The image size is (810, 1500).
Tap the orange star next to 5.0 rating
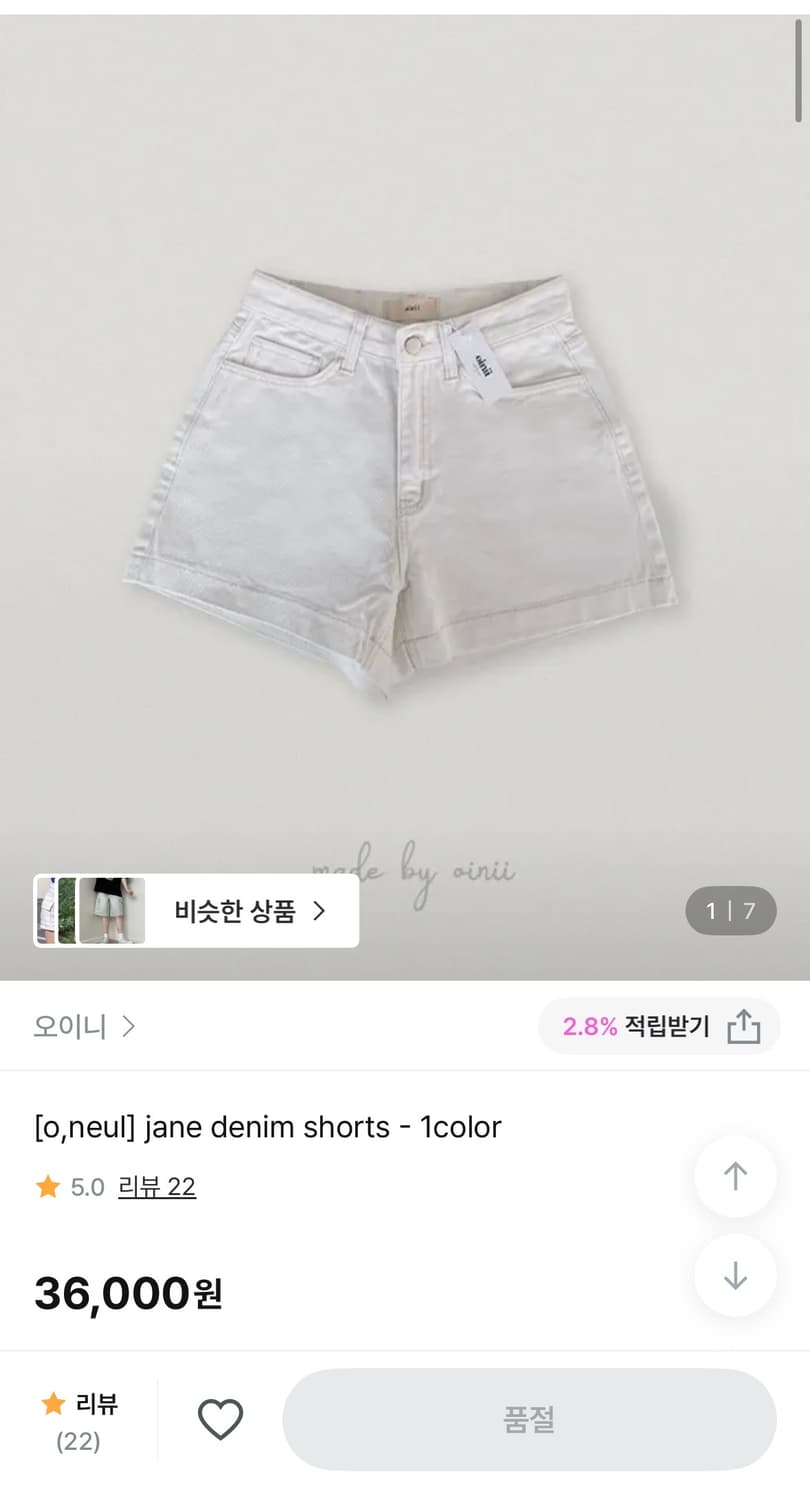click(46, 1186)
